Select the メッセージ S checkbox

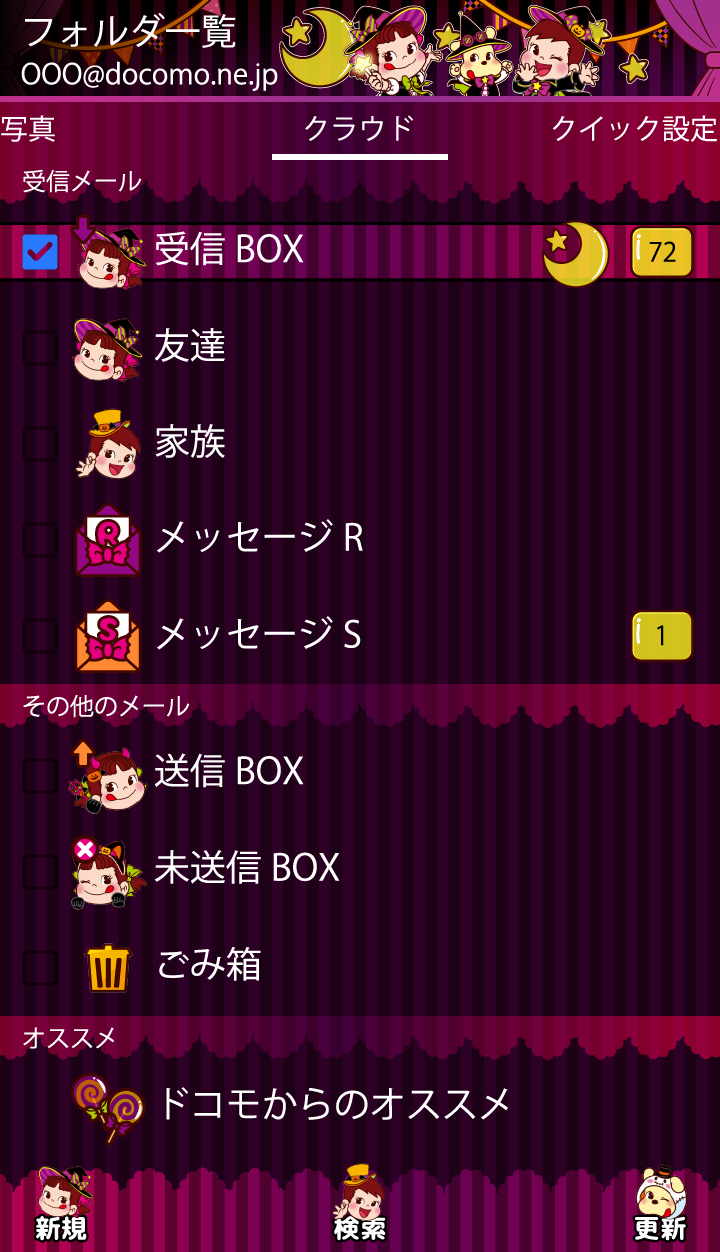click(x=40, y=636)
